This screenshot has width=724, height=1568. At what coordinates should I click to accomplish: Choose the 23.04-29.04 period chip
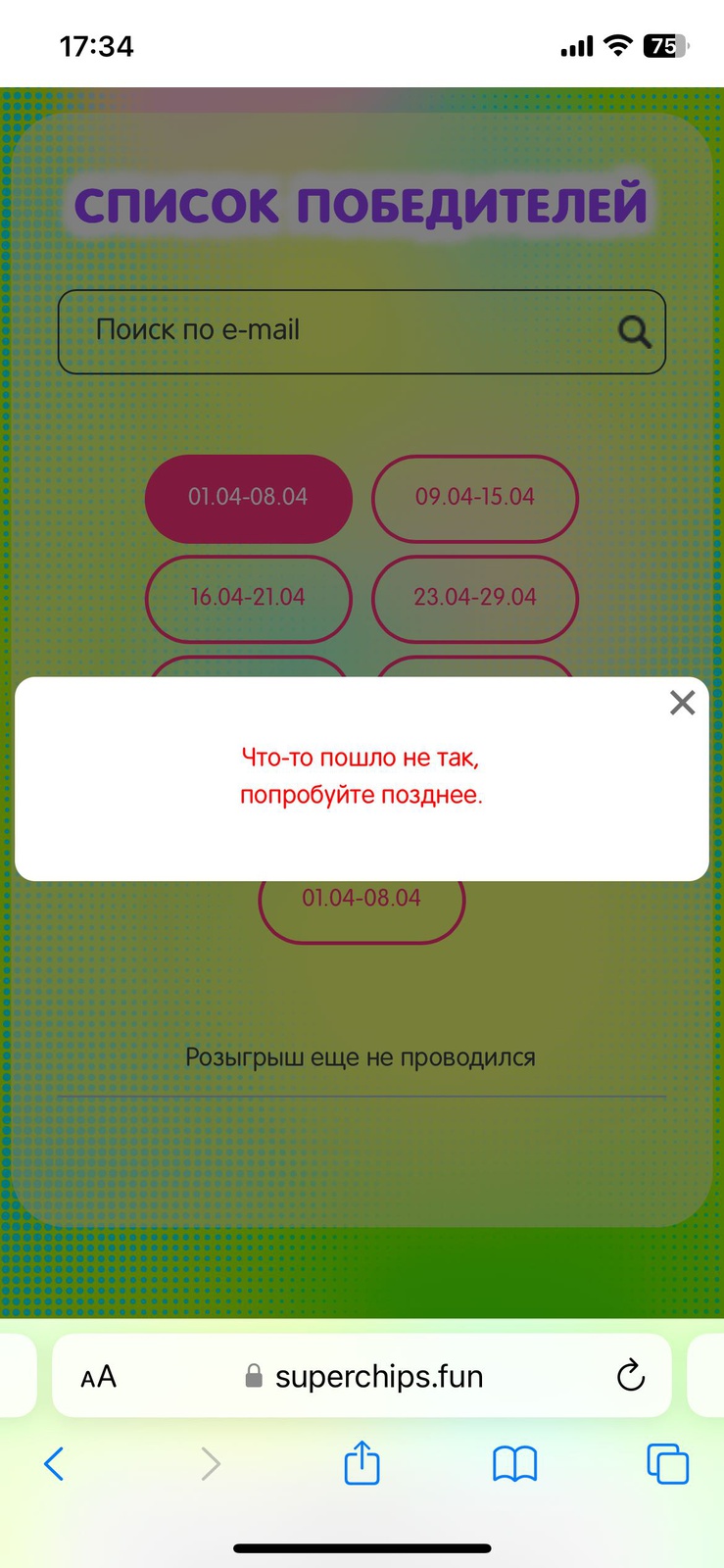[475, 598]
